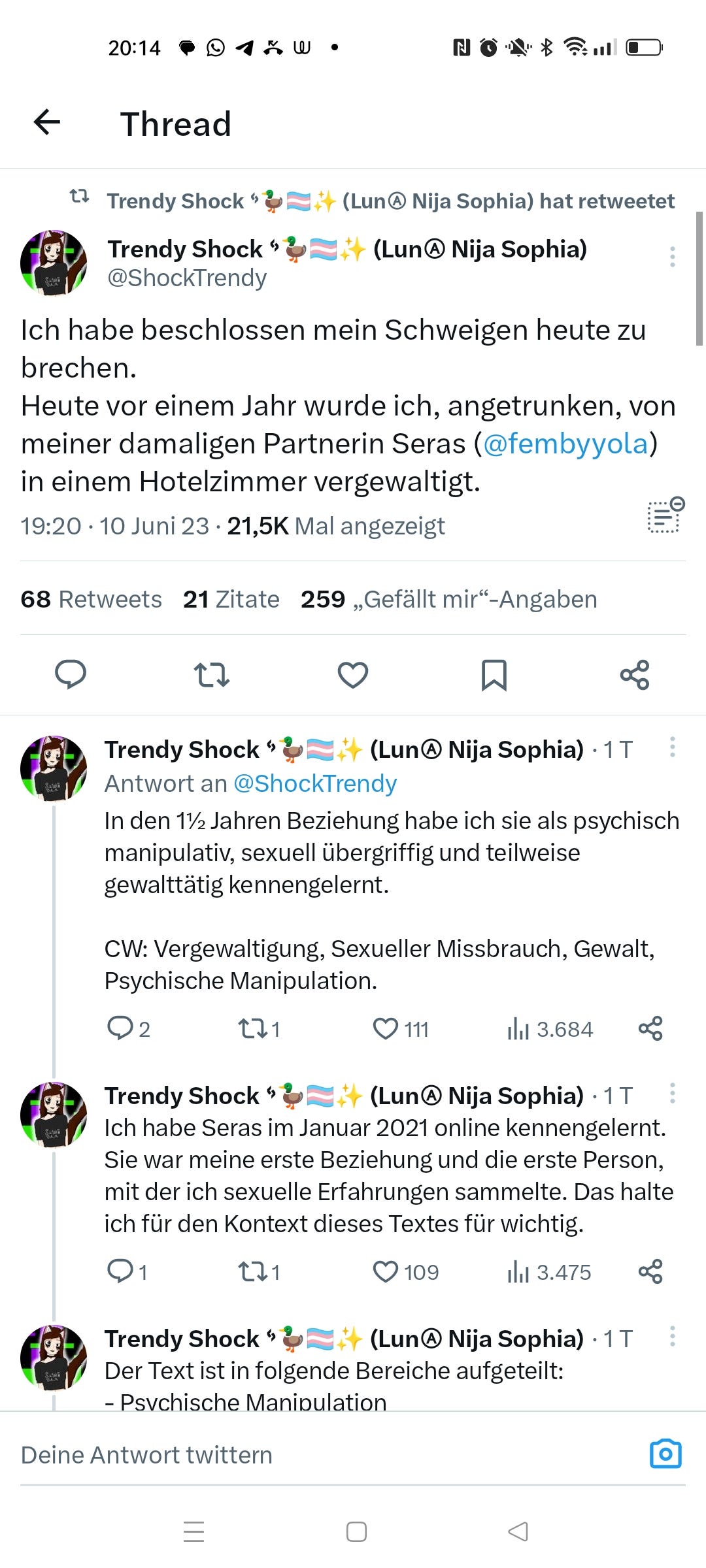Like the reply with 109 likes
This screenshot has height=1568, width=706.
click(x=386, y=1272)
